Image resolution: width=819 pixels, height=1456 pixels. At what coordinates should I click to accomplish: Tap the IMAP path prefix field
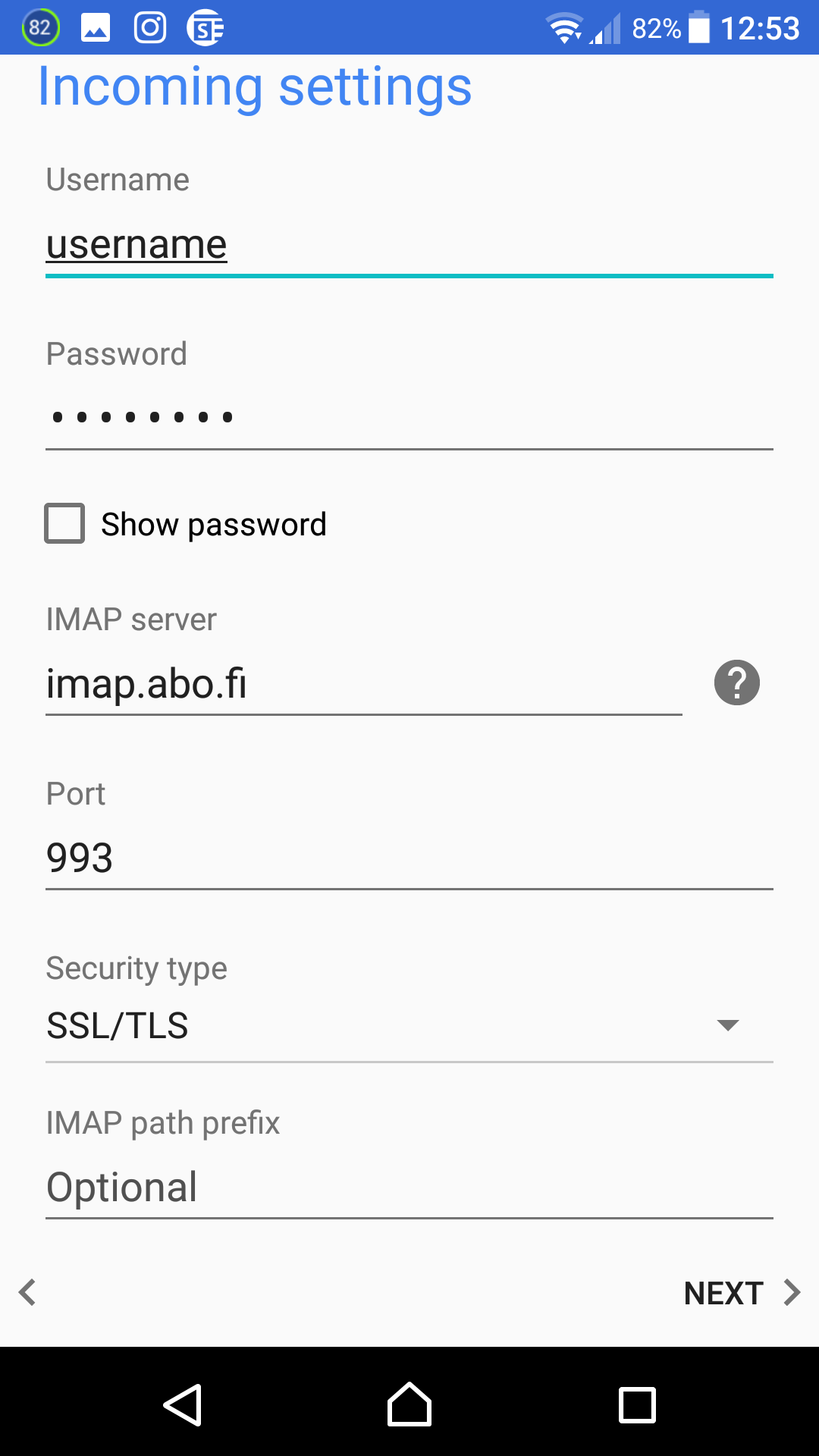[409, 1188]
